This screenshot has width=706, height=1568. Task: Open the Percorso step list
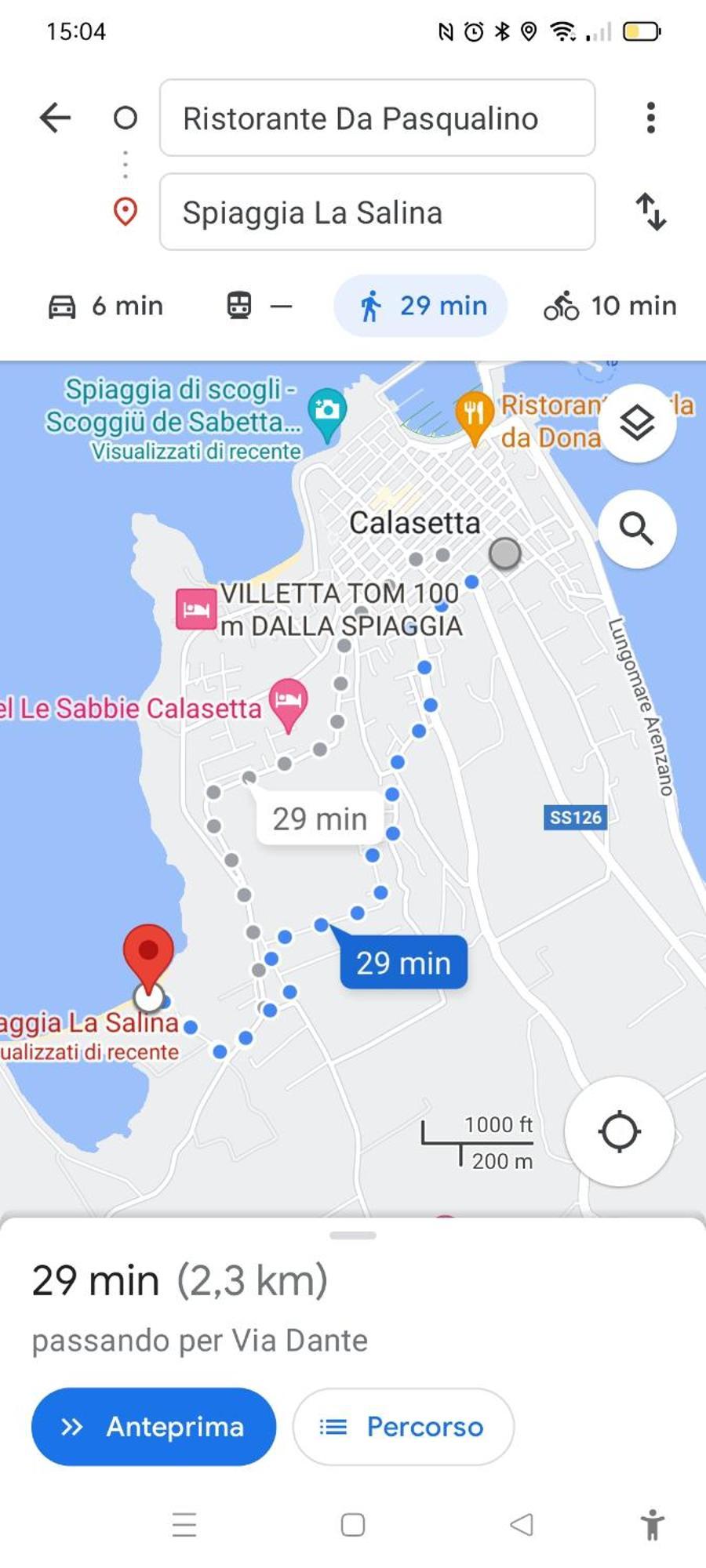pos(403,1427)
